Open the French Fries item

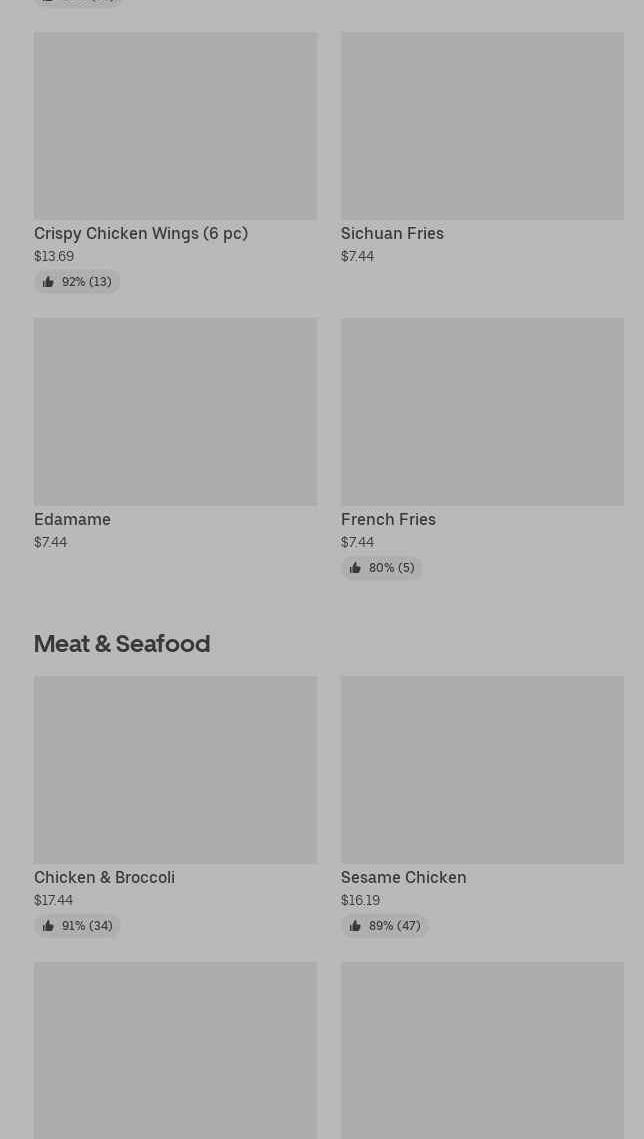pyautogui.click(x=482, y=412)
